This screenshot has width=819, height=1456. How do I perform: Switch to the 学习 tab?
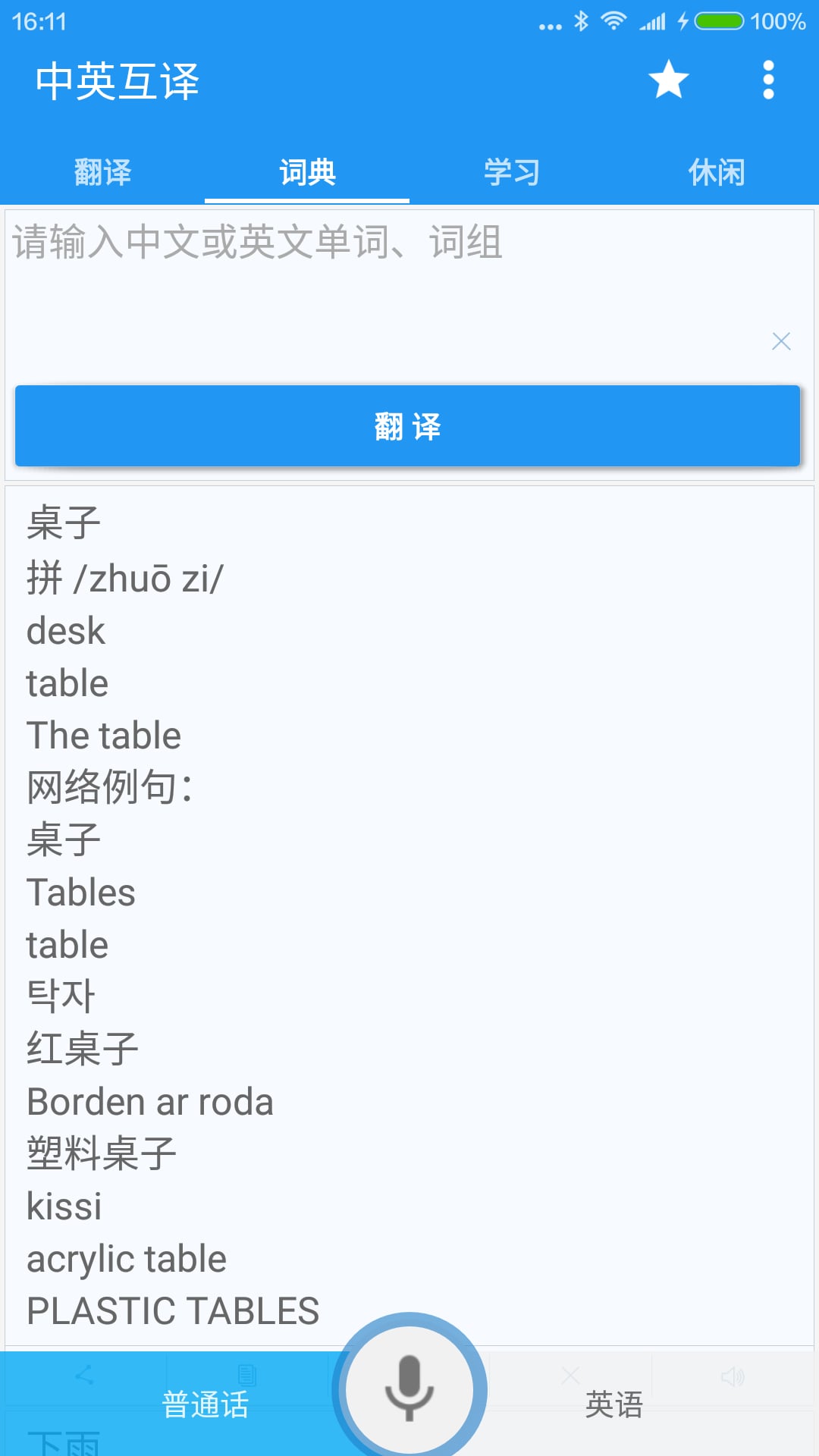(512, 172)
